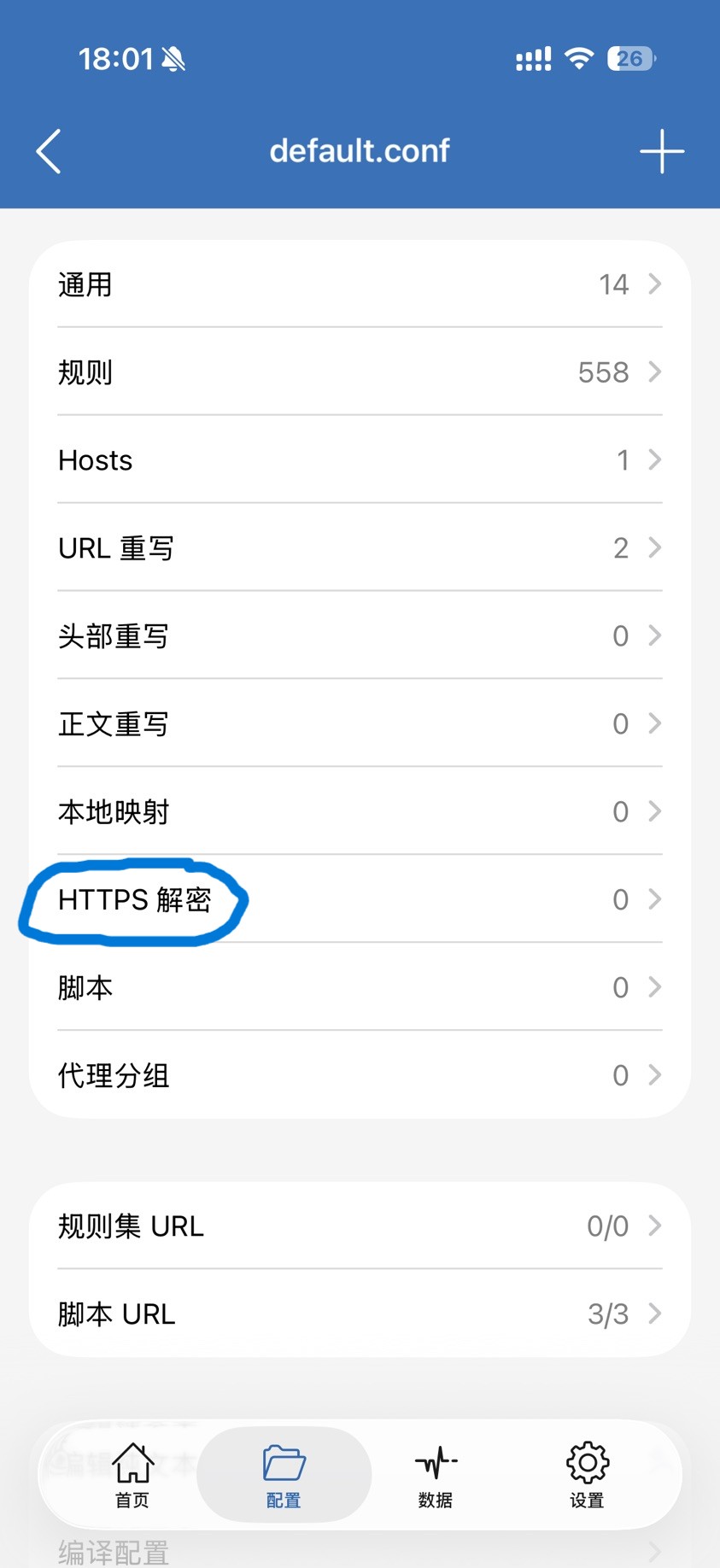Open the 通用 settings row

pyautogui.click(x=360, y=284)
